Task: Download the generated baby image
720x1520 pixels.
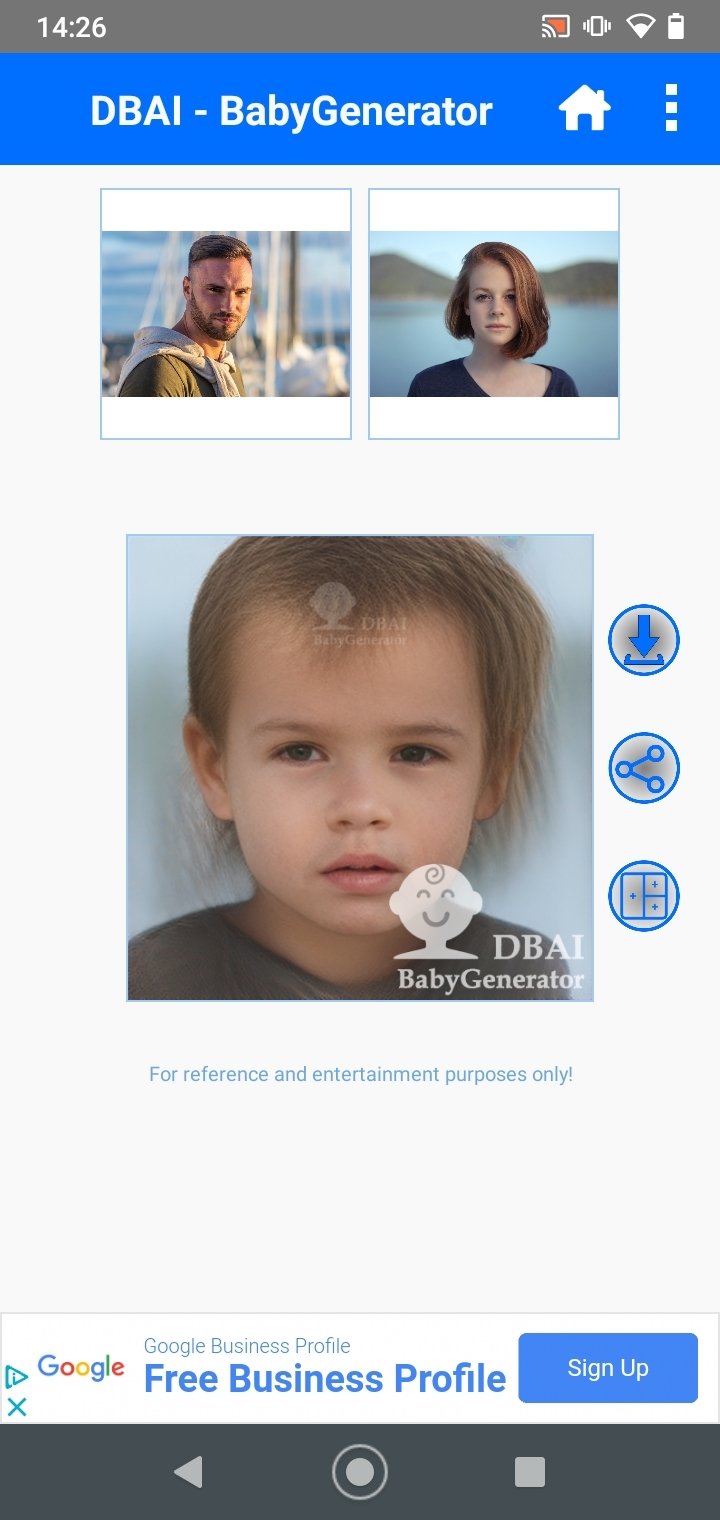Action: click(x=644, y=640)
